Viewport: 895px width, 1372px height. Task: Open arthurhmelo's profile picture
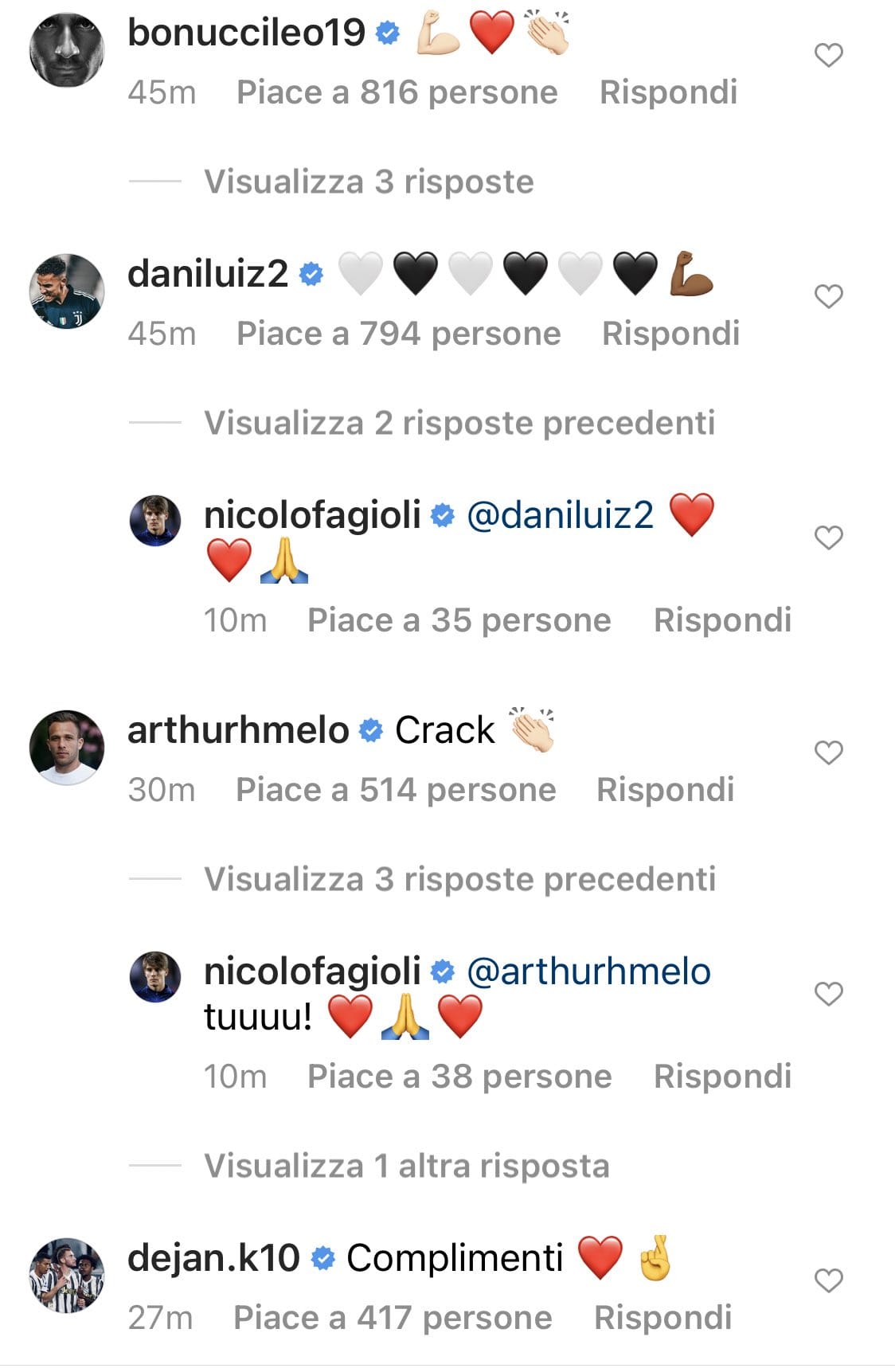click(x=67, y=748)
